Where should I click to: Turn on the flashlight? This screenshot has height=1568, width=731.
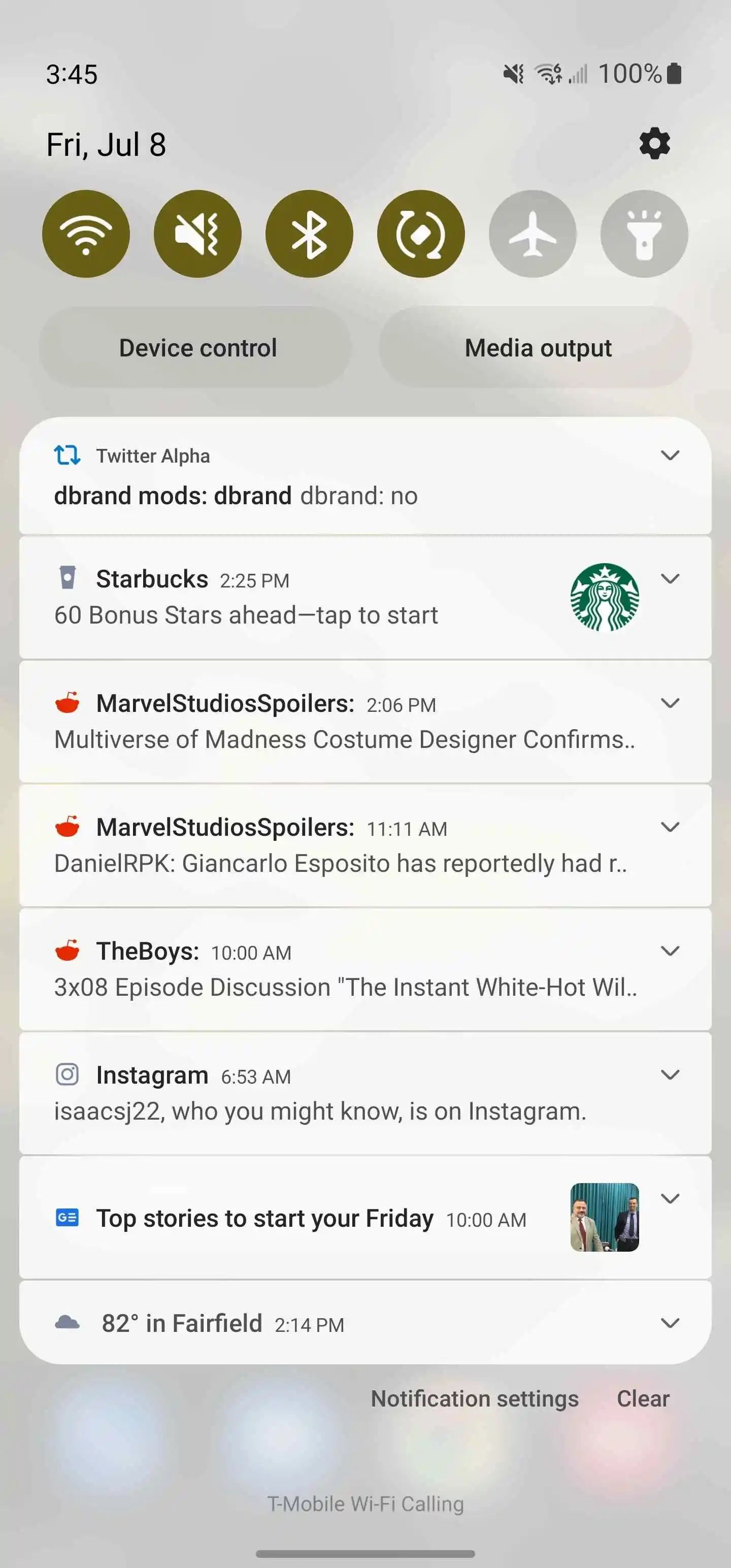pyautogui.click(x=644, y=234)
